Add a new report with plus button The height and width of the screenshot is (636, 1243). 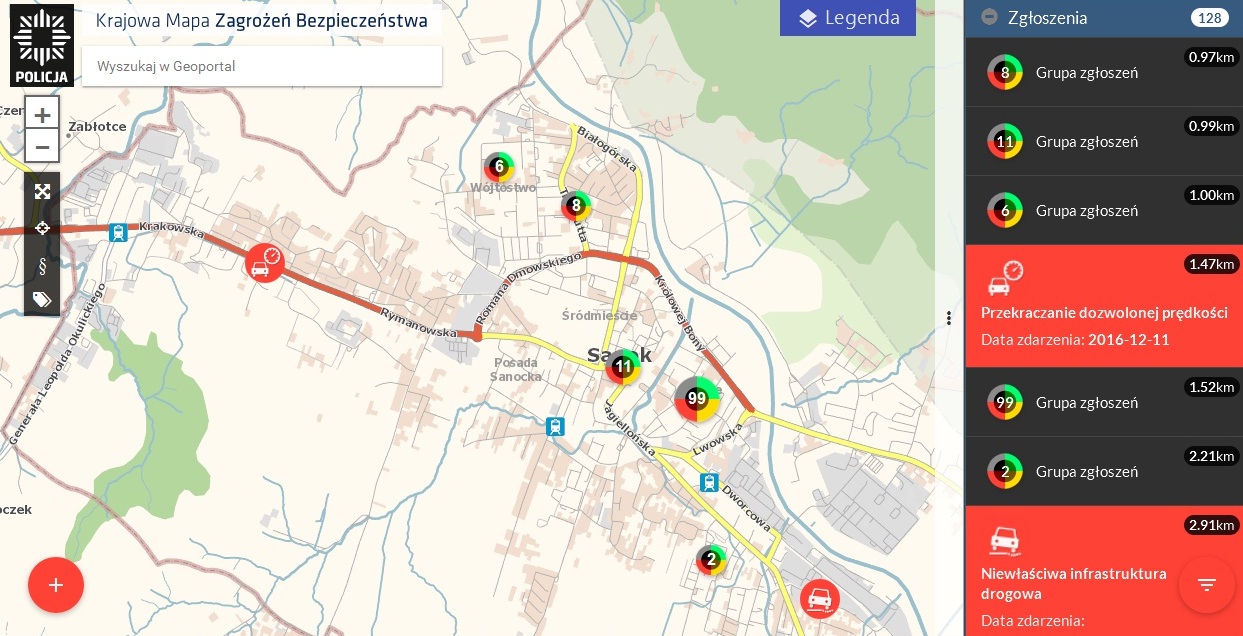pyautogui.click(x=56, y=585)
